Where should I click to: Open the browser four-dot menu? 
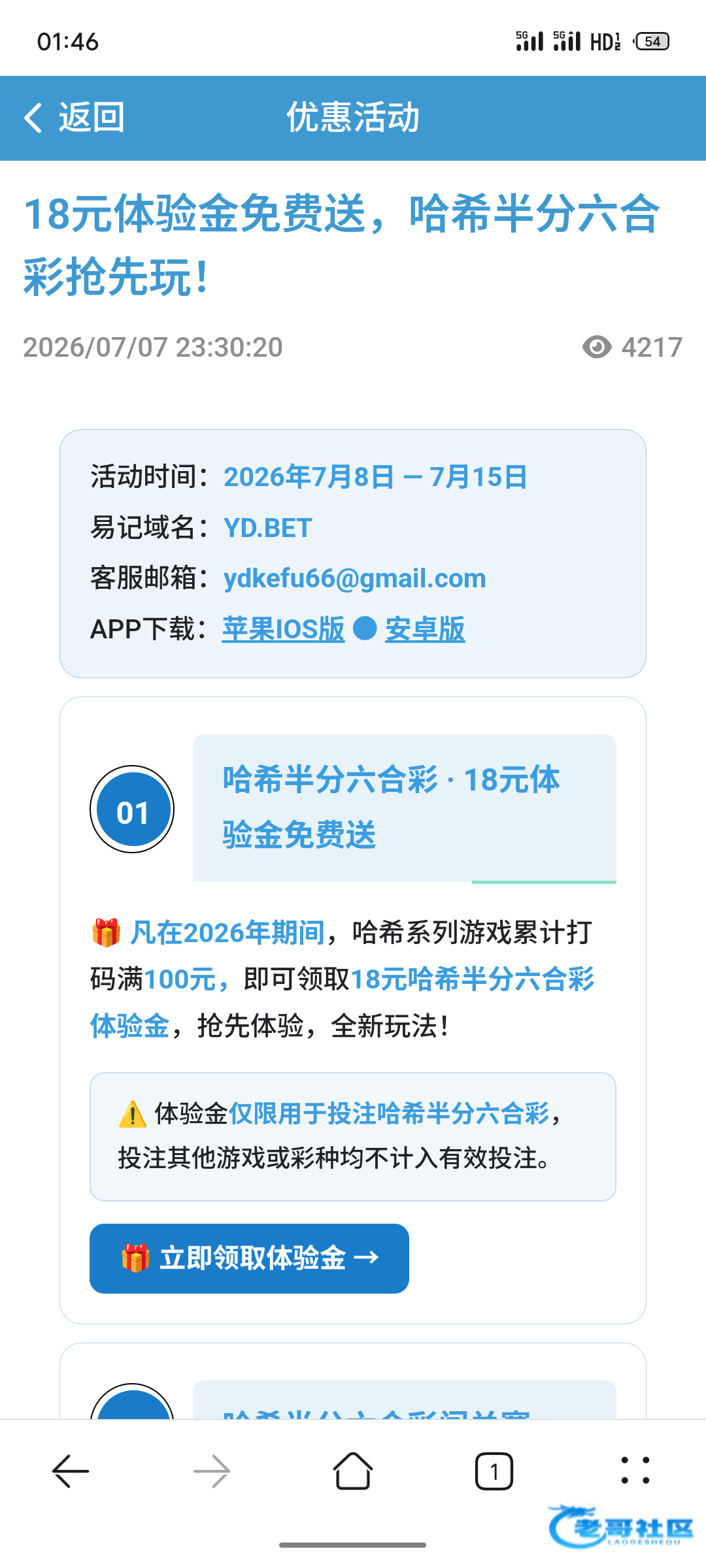(x=635, y=1471)
